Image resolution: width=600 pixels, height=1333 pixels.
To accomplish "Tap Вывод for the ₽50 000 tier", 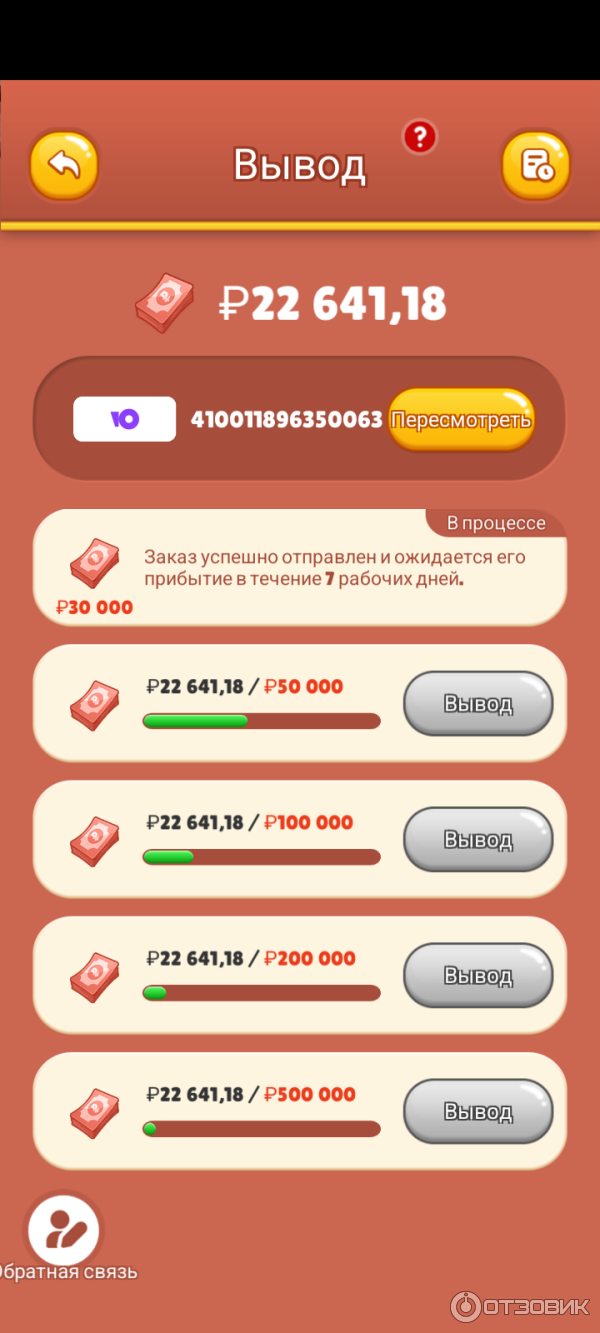I will 478,704.
